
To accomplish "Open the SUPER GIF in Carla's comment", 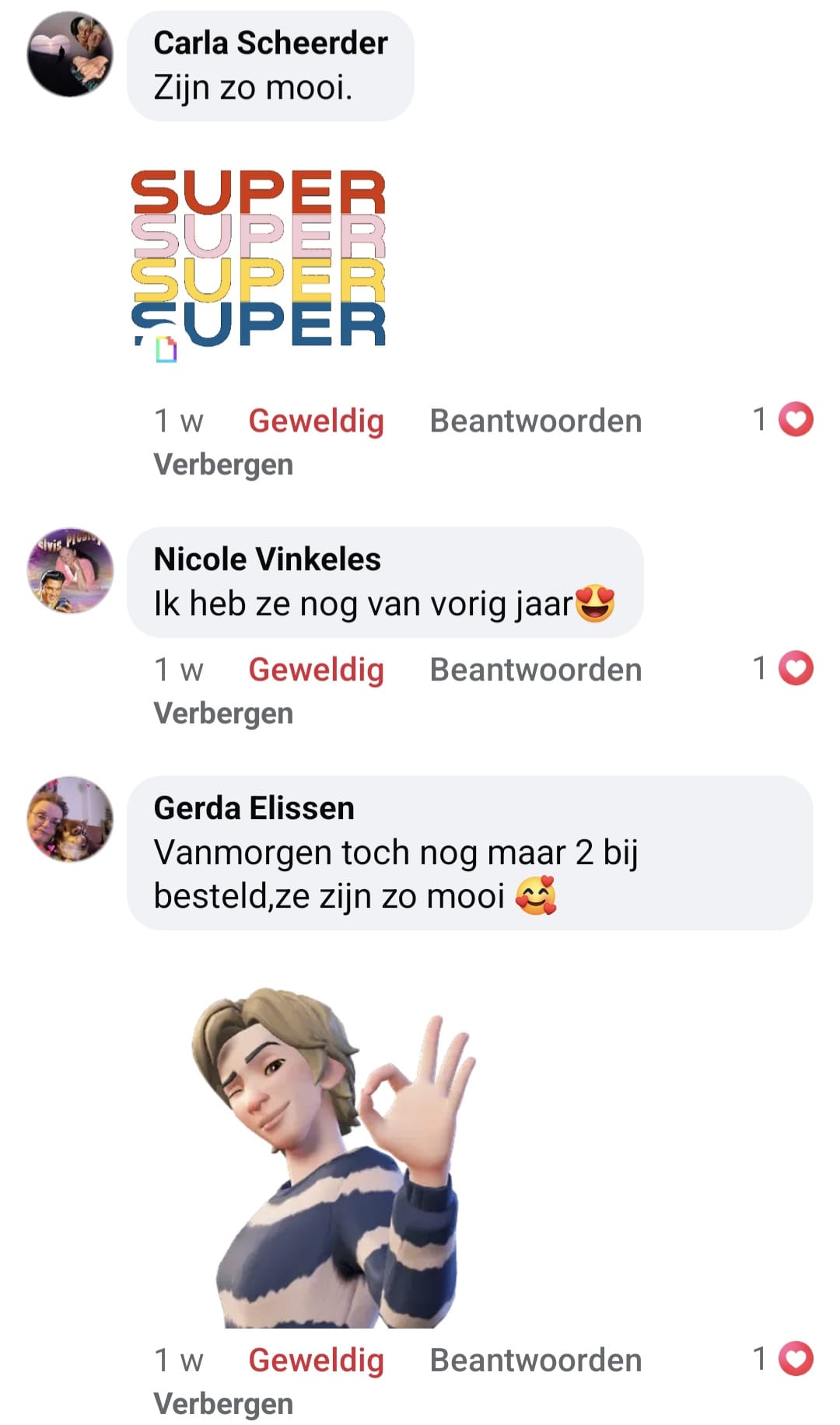I will click(259, 260).
